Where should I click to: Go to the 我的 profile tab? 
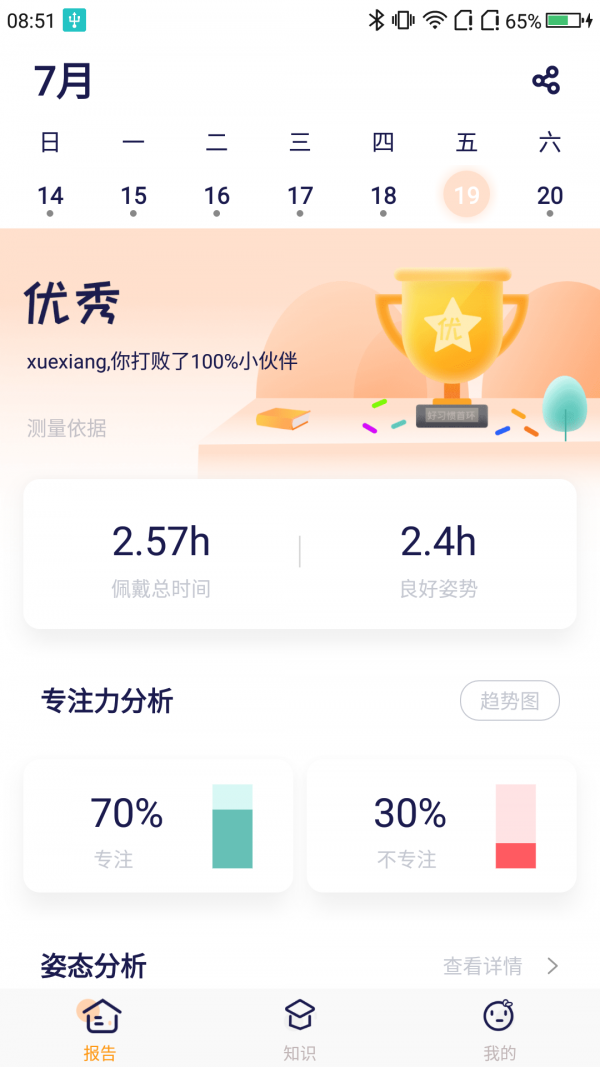click(499, 1028)
